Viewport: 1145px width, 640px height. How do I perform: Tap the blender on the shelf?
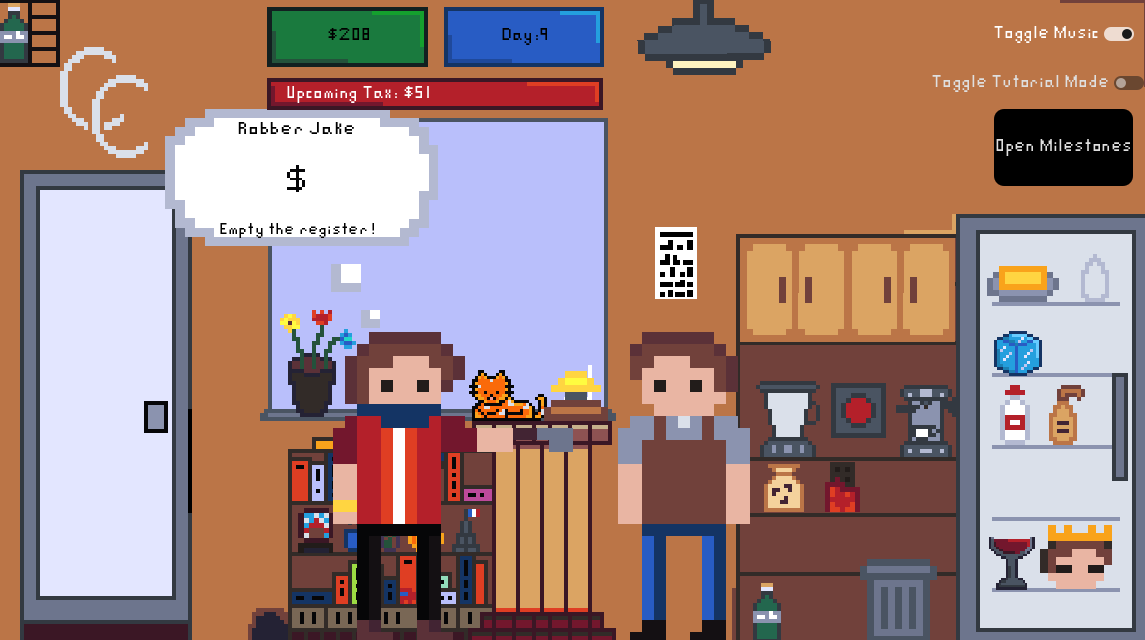click(786, 419)
